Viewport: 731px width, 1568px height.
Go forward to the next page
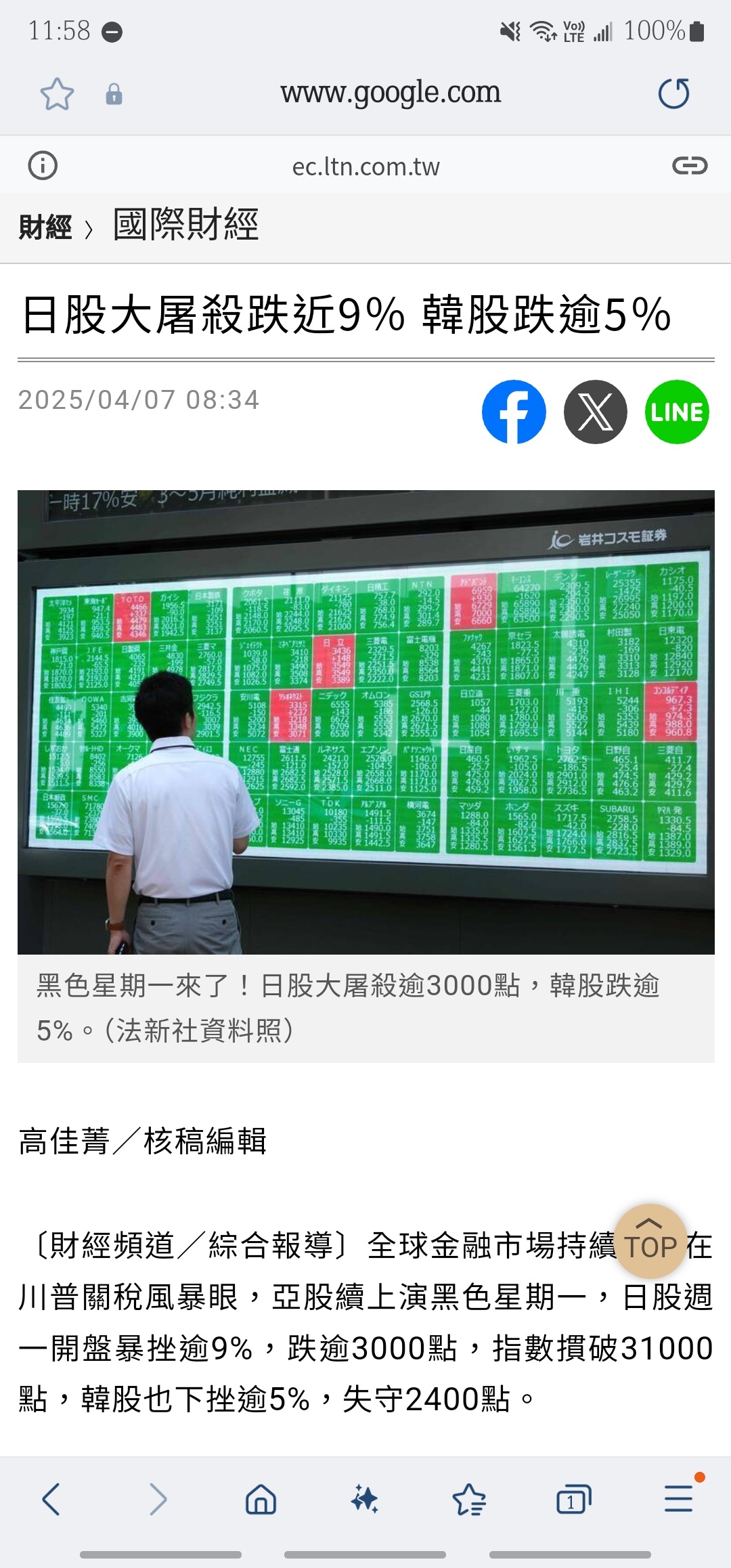[157, 1498]
